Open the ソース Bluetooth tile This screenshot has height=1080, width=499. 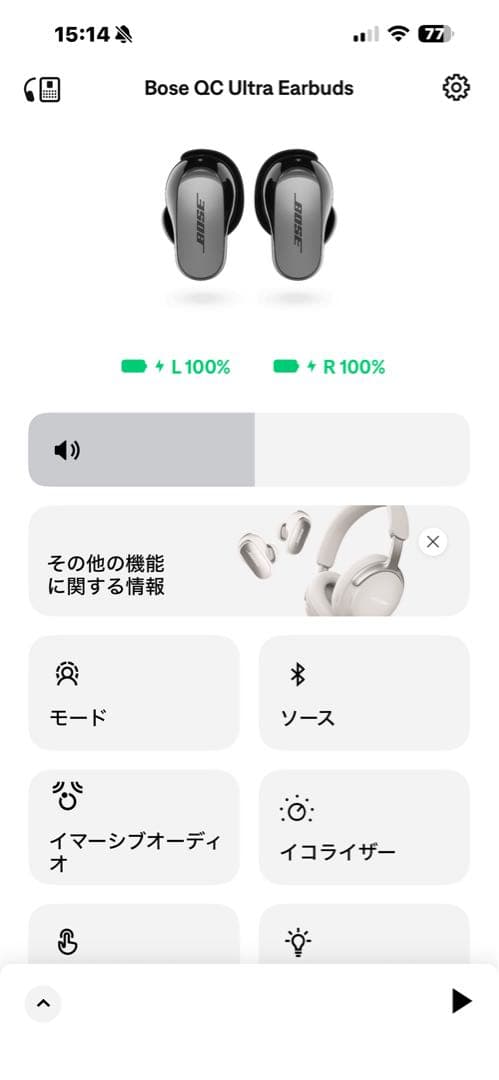(365, 693)
